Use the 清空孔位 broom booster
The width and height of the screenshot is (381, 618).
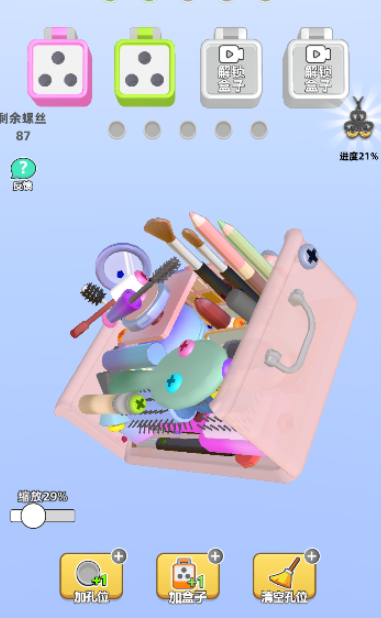(285, 577)
